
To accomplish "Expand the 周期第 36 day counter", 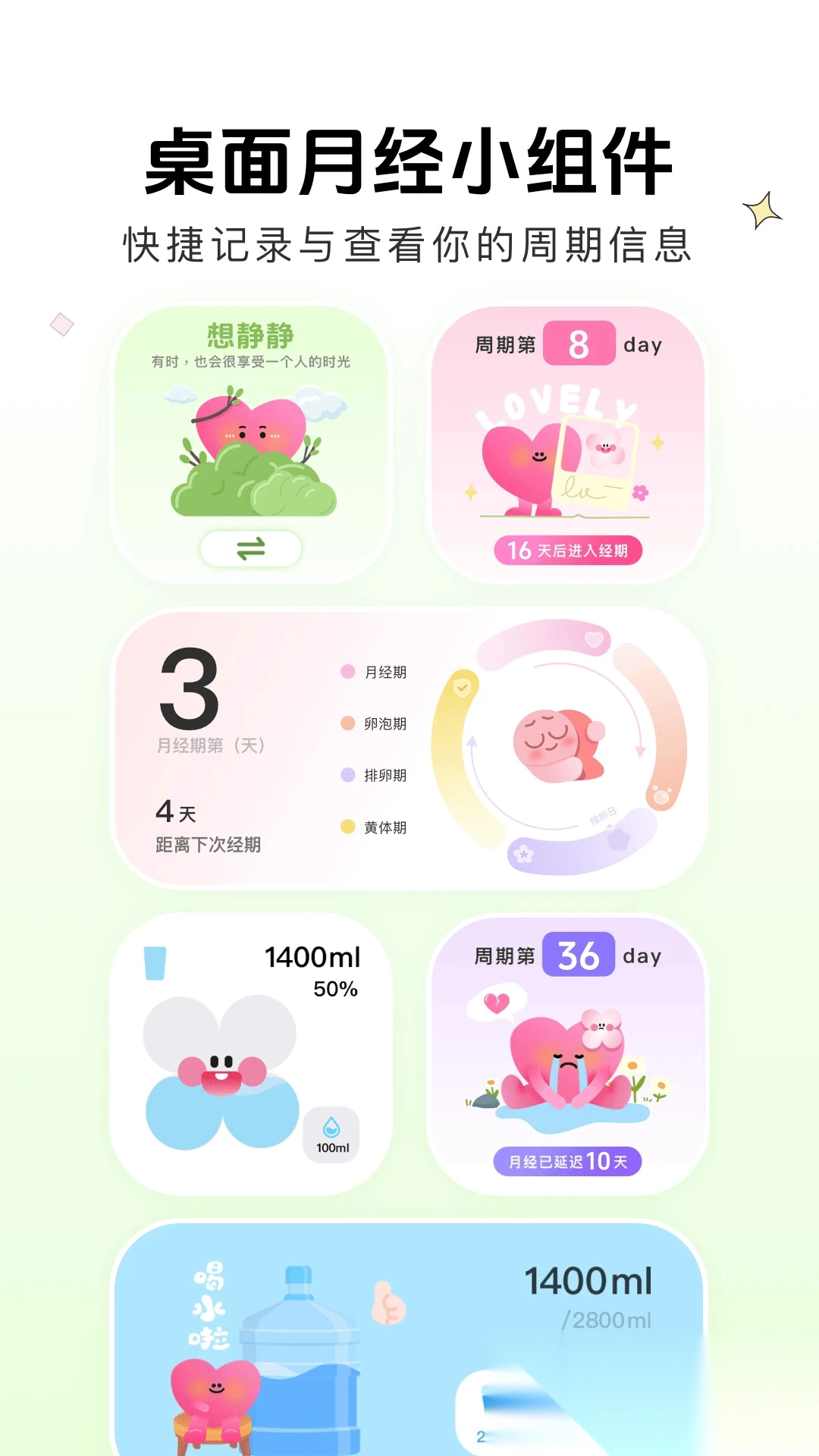I will (582, 955).
